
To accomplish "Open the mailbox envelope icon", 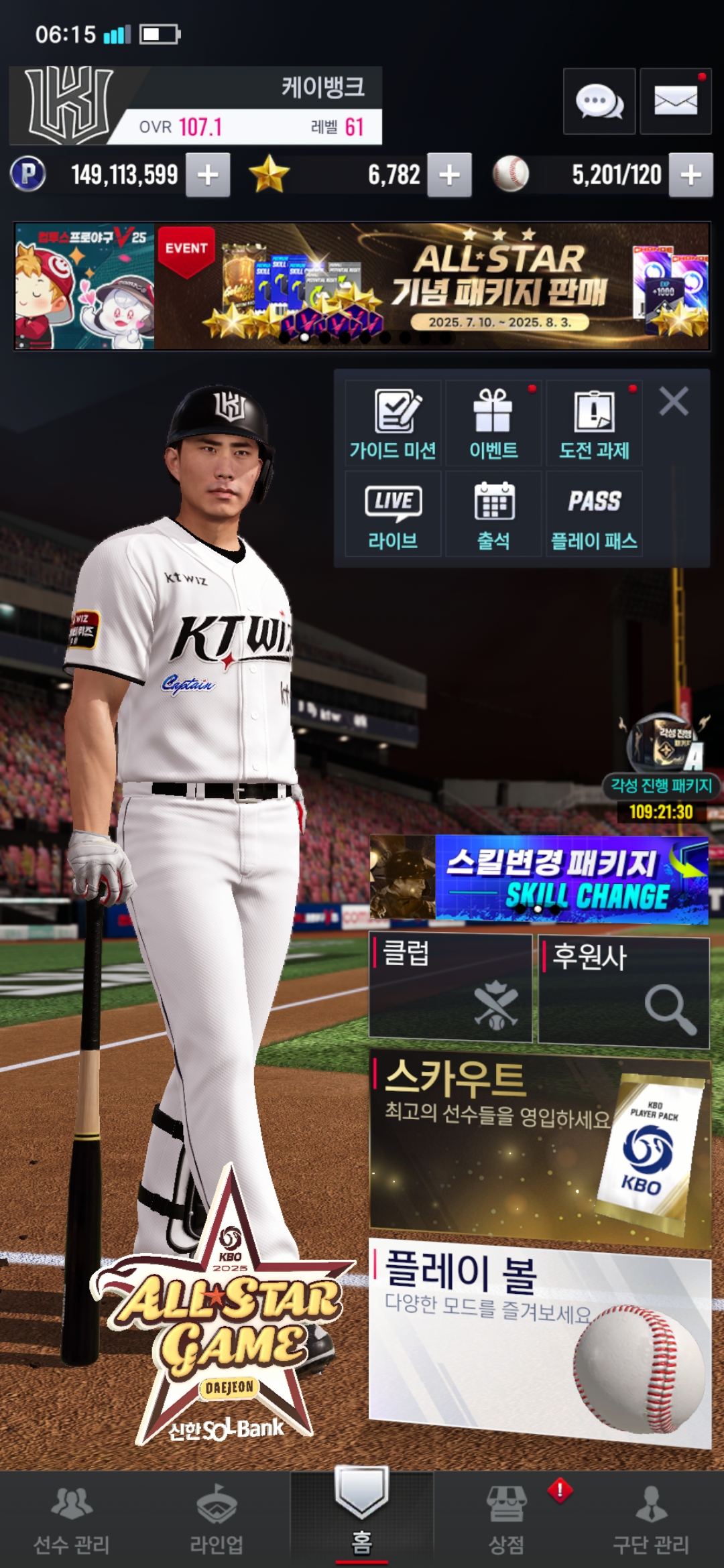I will pyautogui.click(x=676, y=101).
